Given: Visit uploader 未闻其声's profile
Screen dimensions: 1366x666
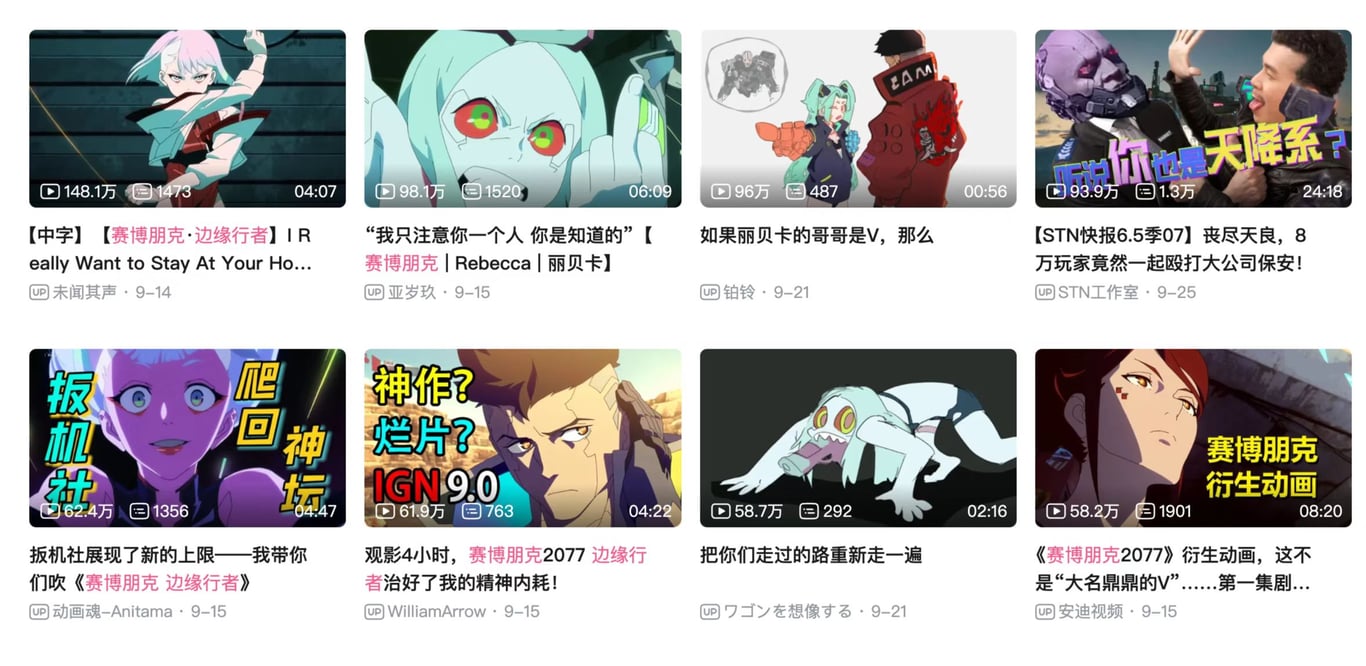Looking at the screenshot, I should pos(84,292).
